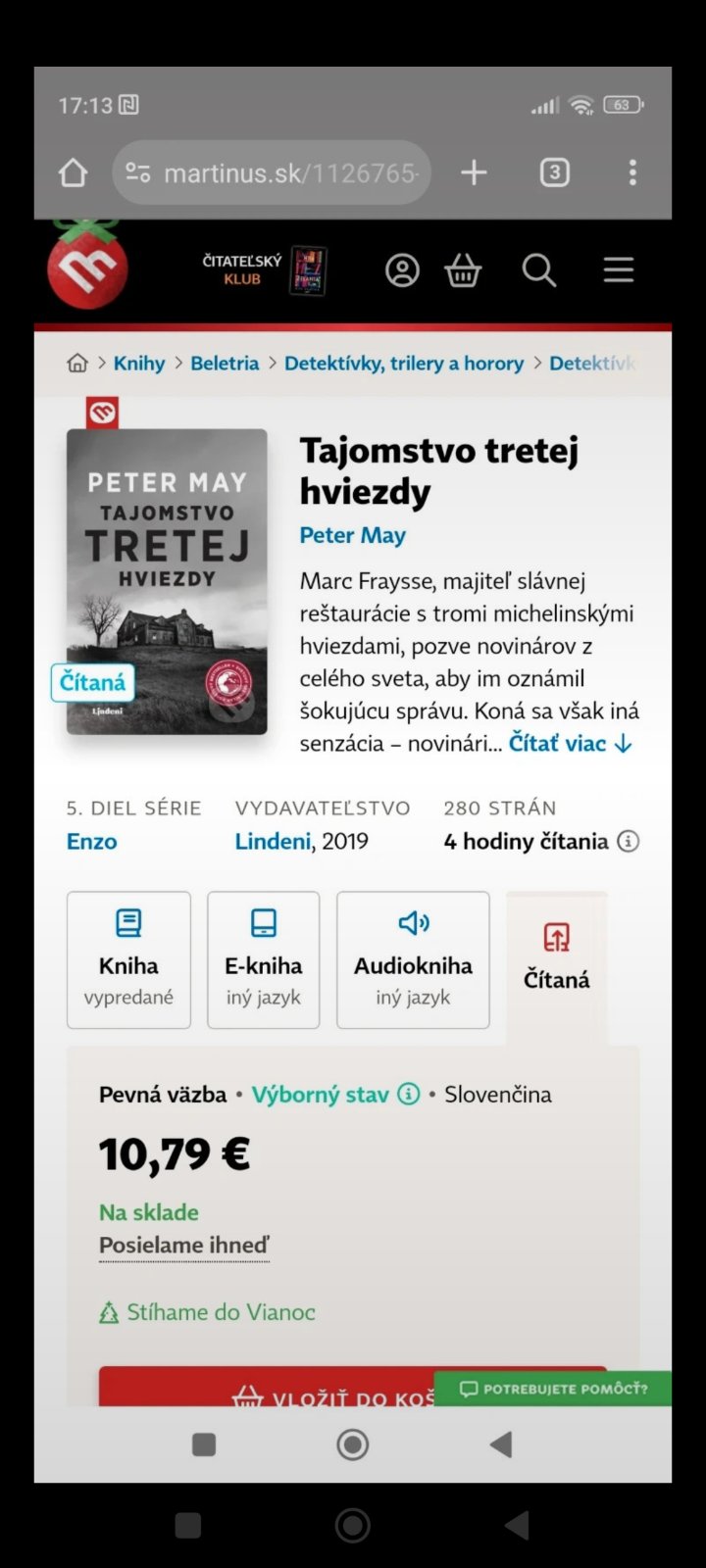Open the hamburger menu
The width and height of the screenshot is (706, 1568).
[618, 270]
